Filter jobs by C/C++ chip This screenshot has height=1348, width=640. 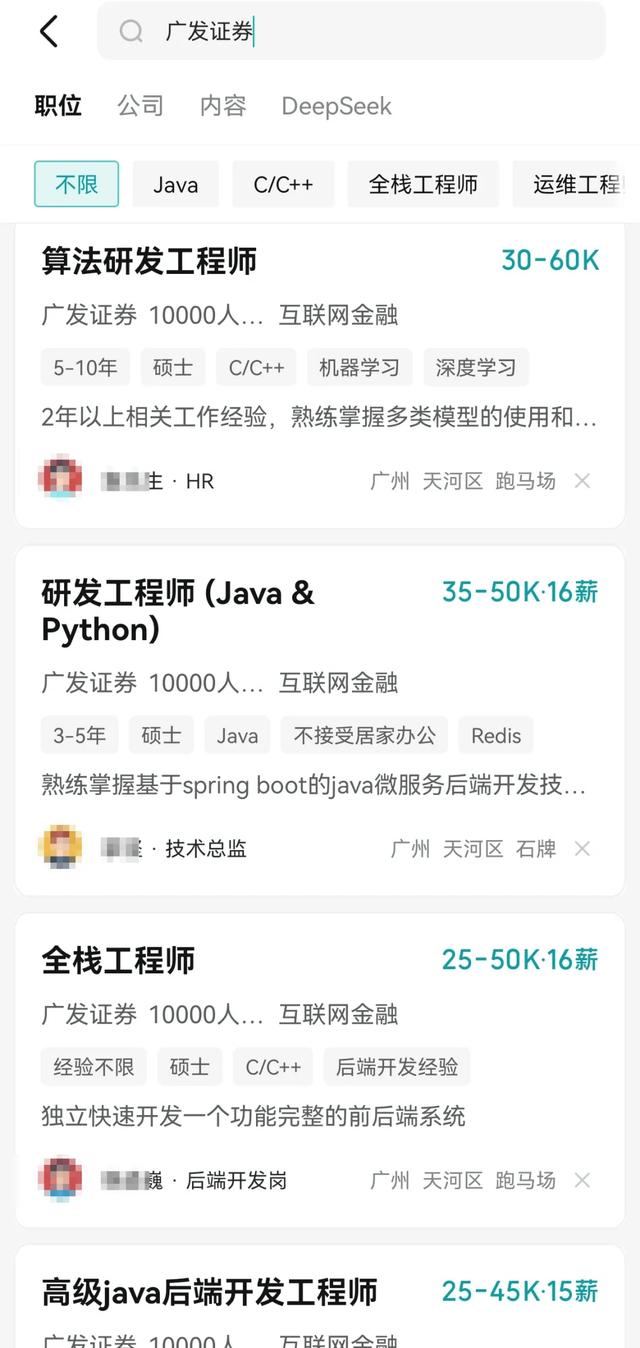(x=283, y=184)
